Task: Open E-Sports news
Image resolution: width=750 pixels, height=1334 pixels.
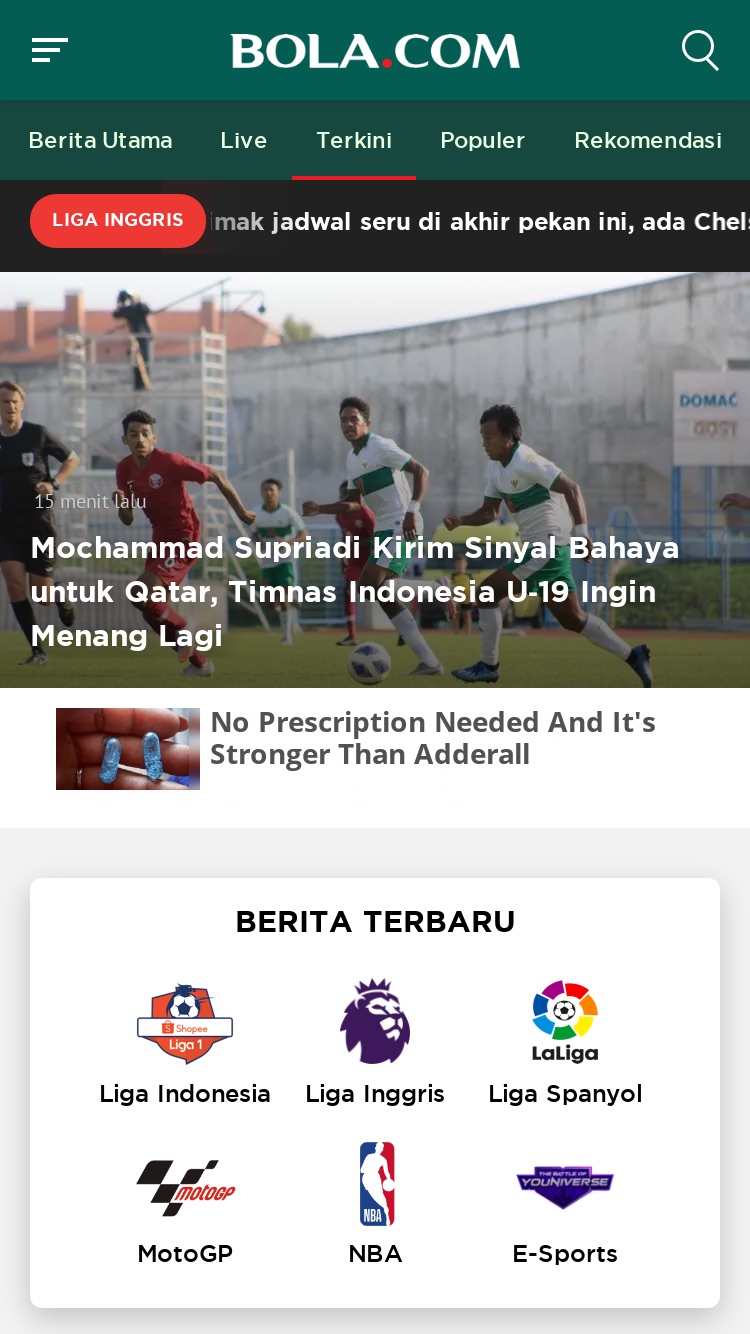Action: click(x=565, y=1212)
